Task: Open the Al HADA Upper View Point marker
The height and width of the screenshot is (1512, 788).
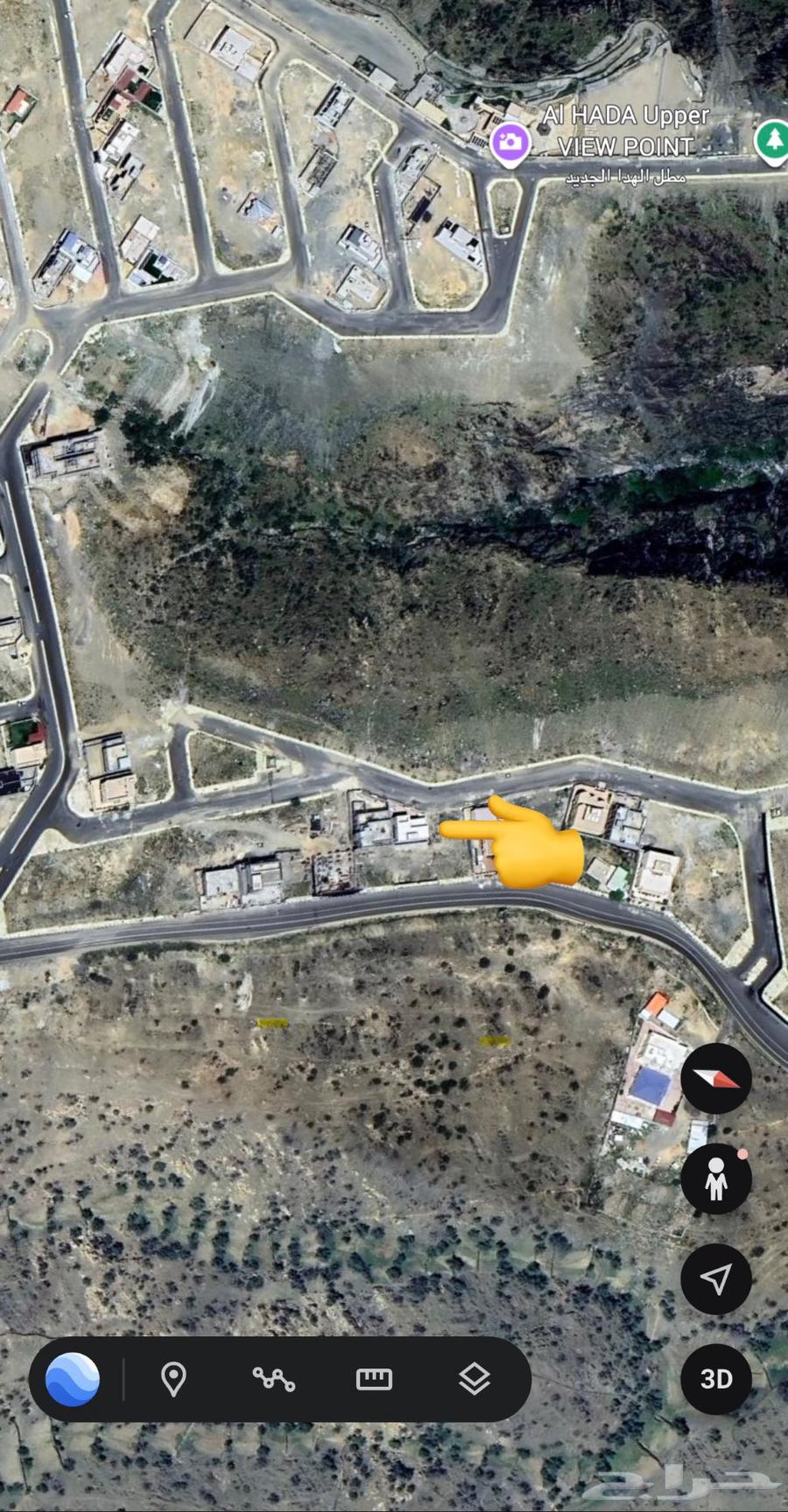Action: click(x=510, y=143)
